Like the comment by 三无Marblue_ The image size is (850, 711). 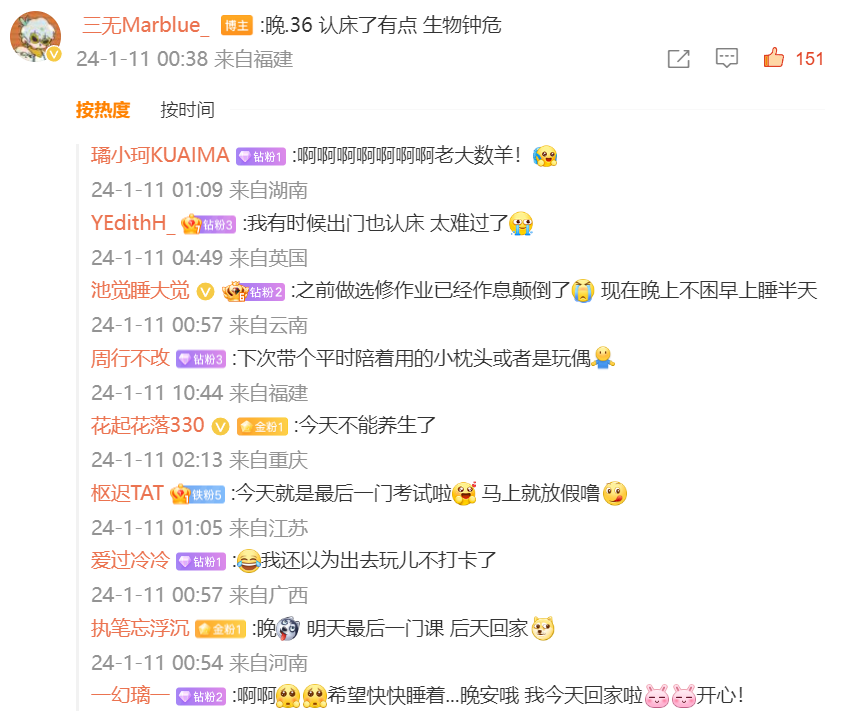click(774, 59)
